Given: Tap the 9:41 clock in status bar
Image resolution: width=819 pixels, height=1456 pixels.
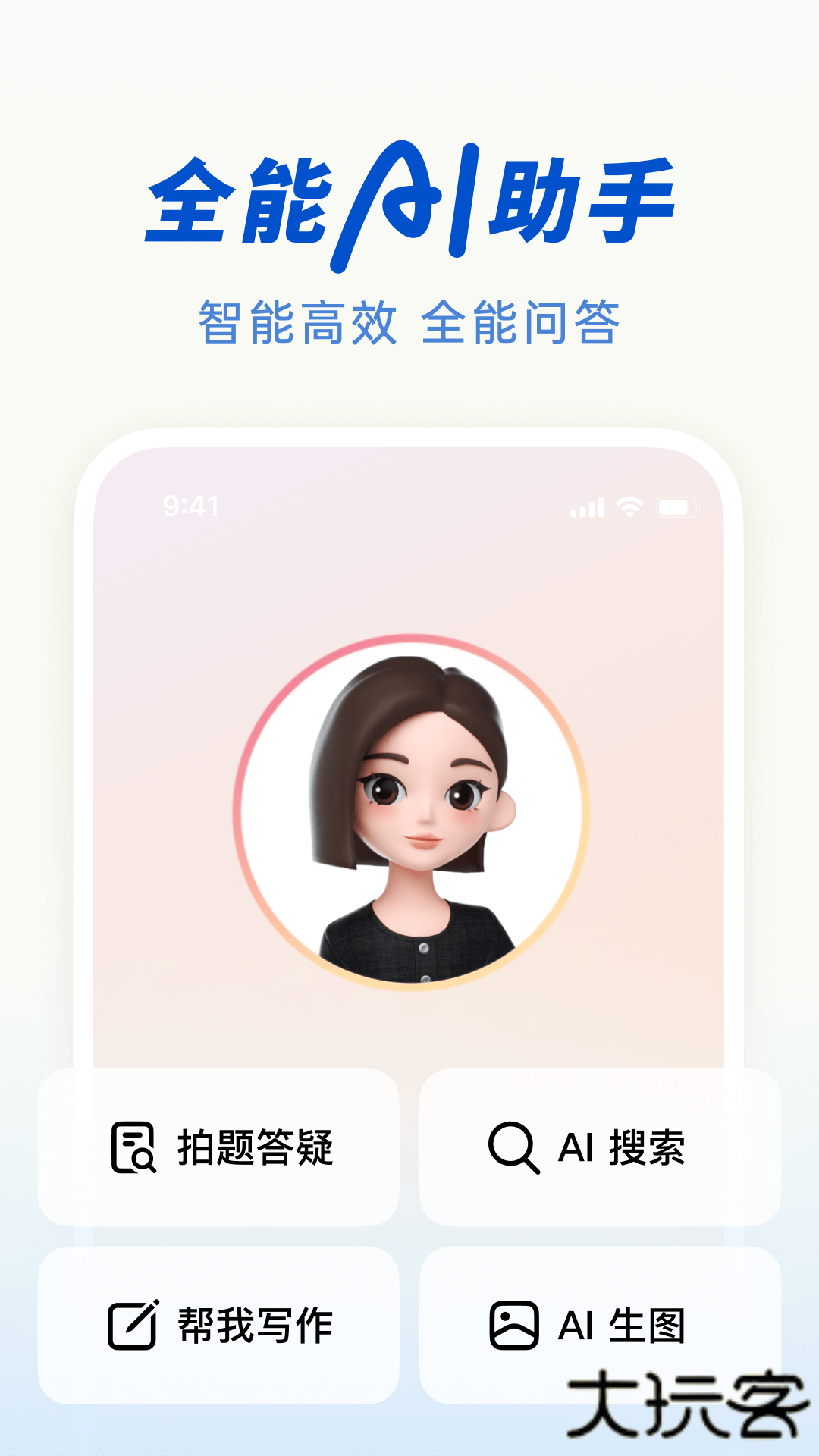Looking at the screenshot, I should (x=188, y=504).
